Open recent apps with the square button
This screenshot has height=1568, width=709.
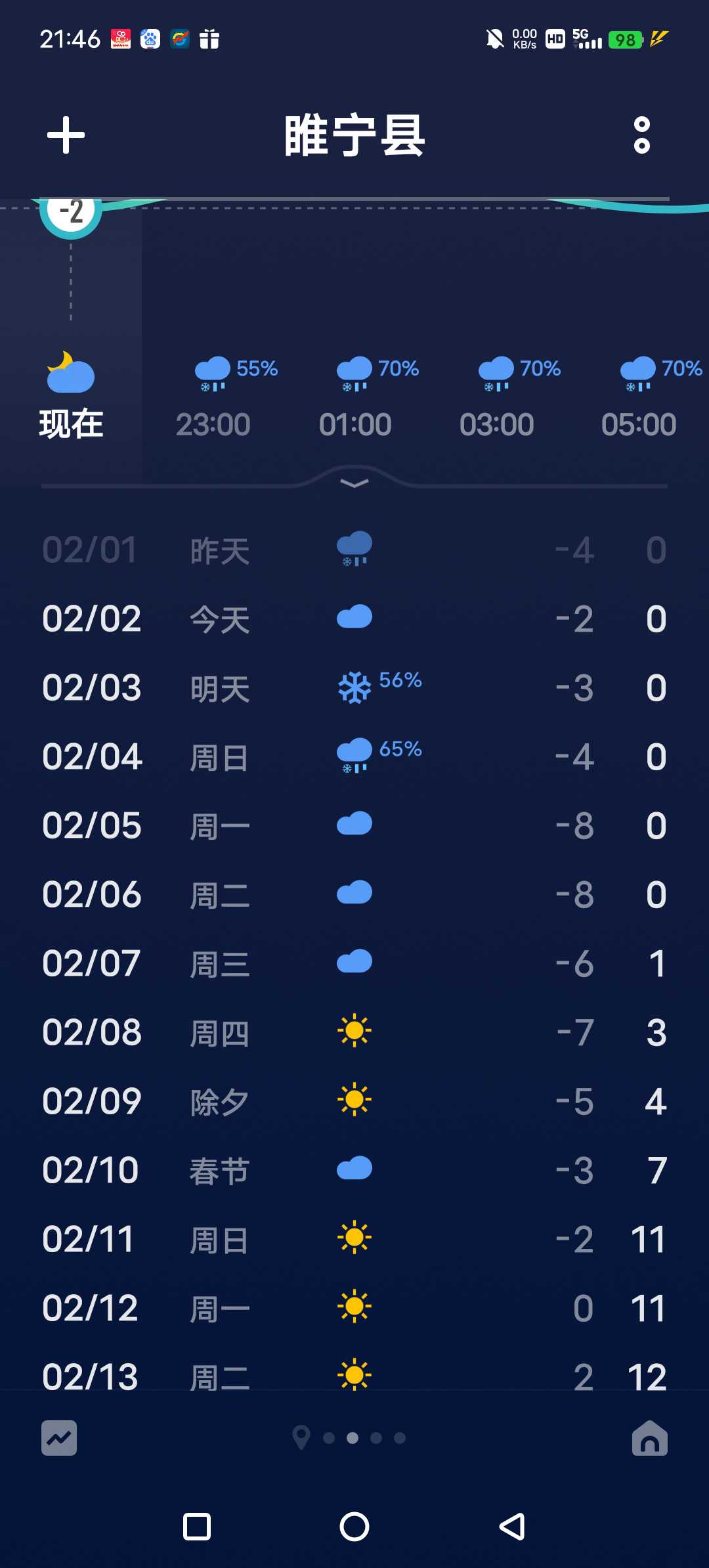pos(197,1527)
